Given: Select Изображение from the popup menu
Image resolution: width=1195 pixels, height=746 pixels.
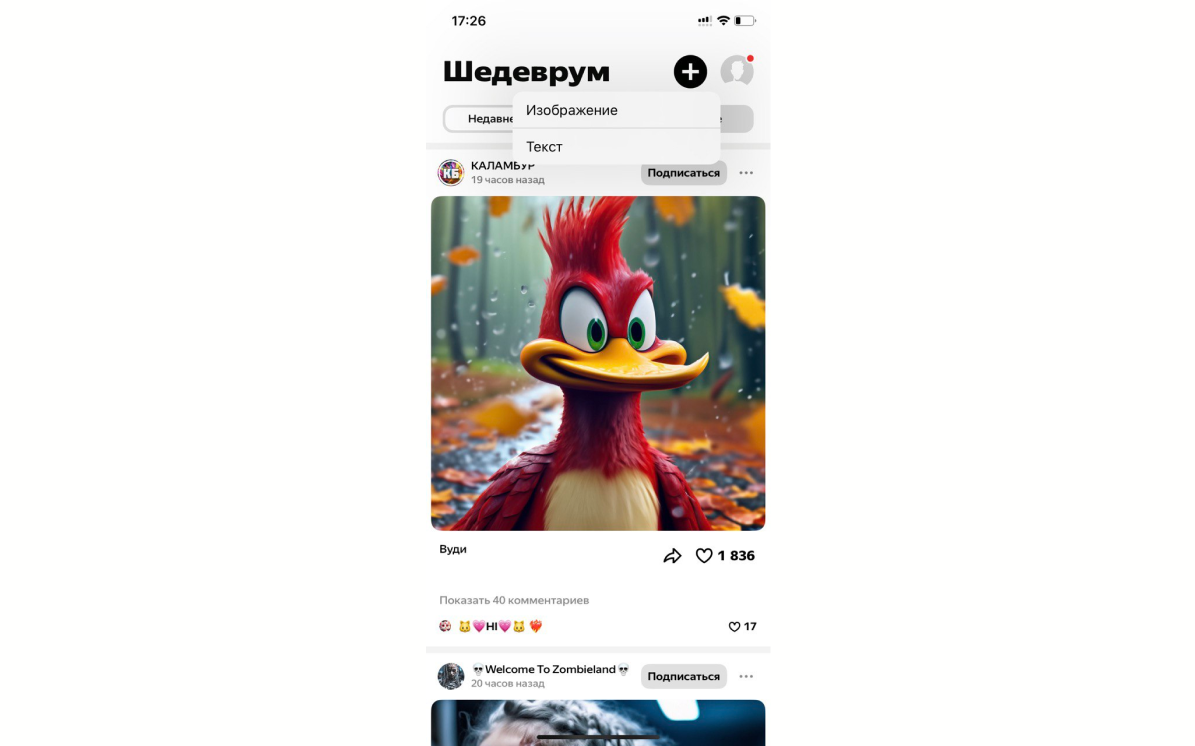Looking at the screenshot, I should [x=572, y=110].
